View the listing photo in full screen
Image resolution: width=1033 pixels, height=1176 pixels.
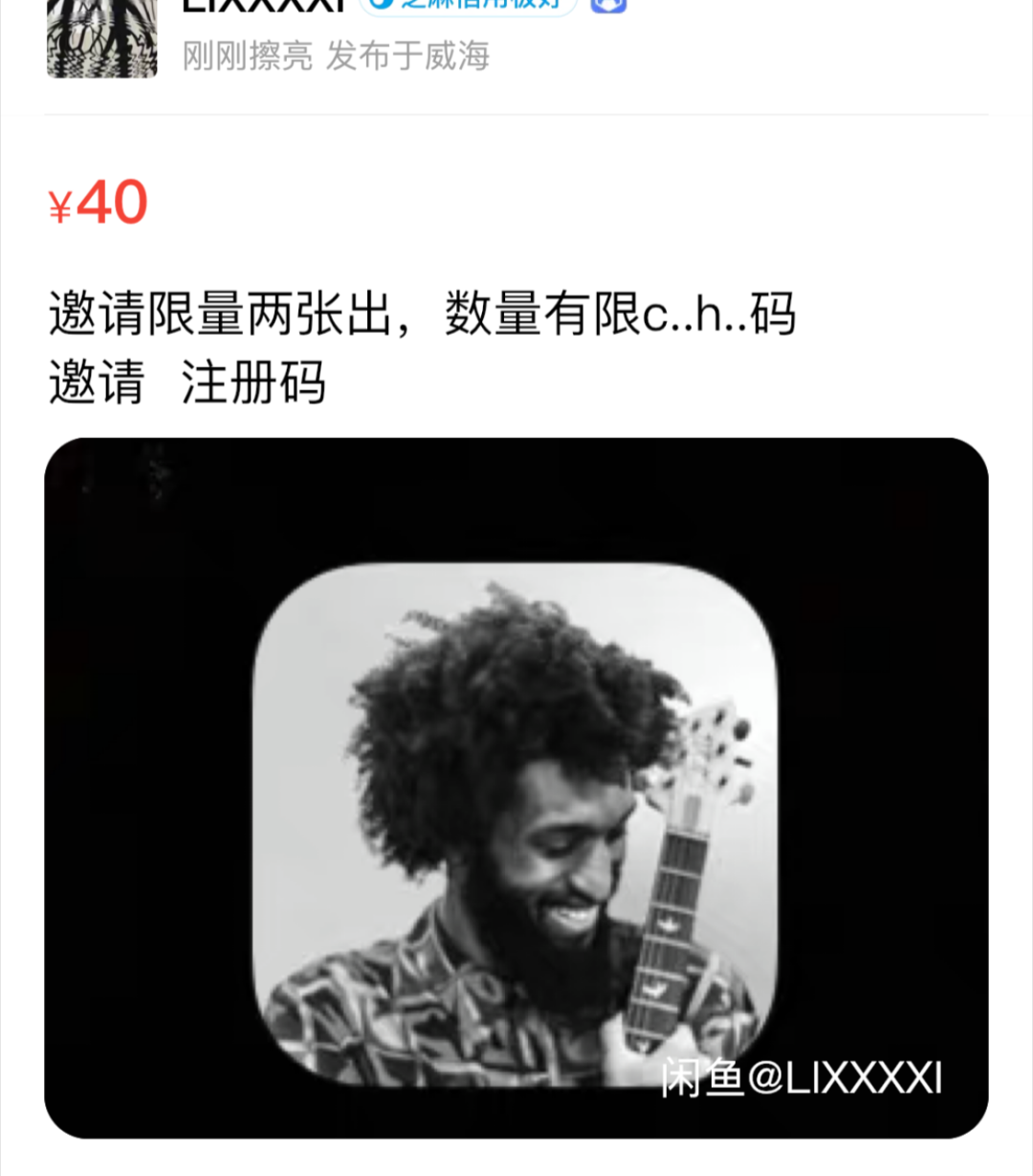click(x=516, y=787)
